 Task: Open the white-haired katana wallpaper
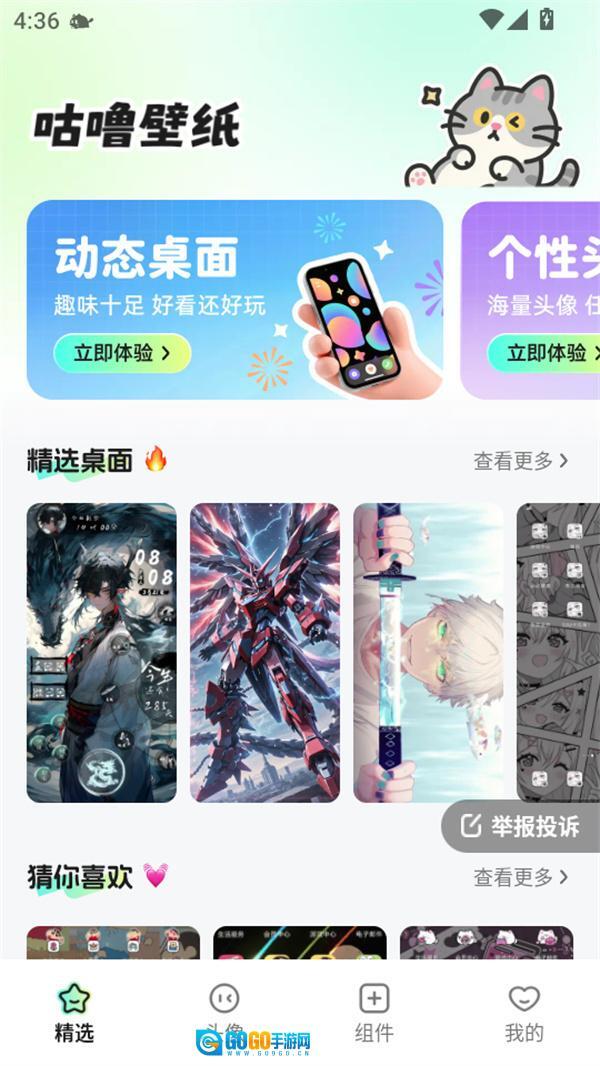click(x=428, y=652)
